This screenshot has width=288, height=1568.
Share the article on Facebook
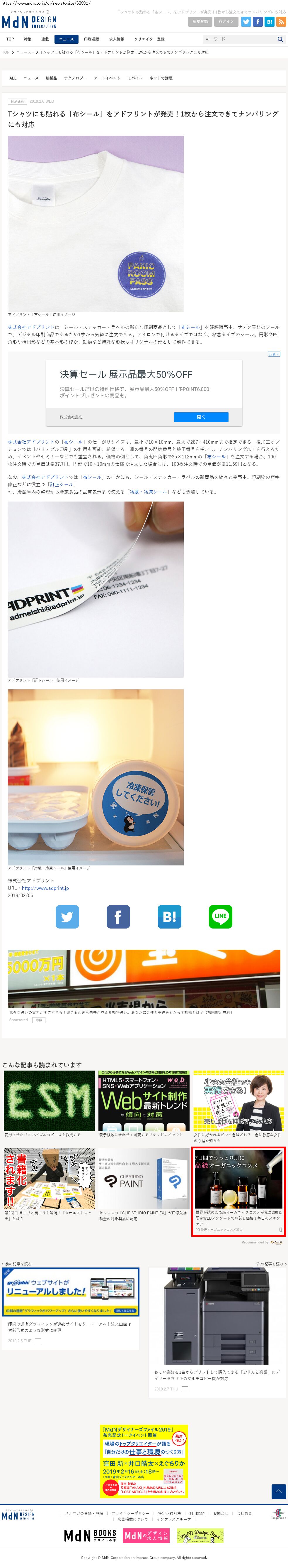[x=118, y=916]
